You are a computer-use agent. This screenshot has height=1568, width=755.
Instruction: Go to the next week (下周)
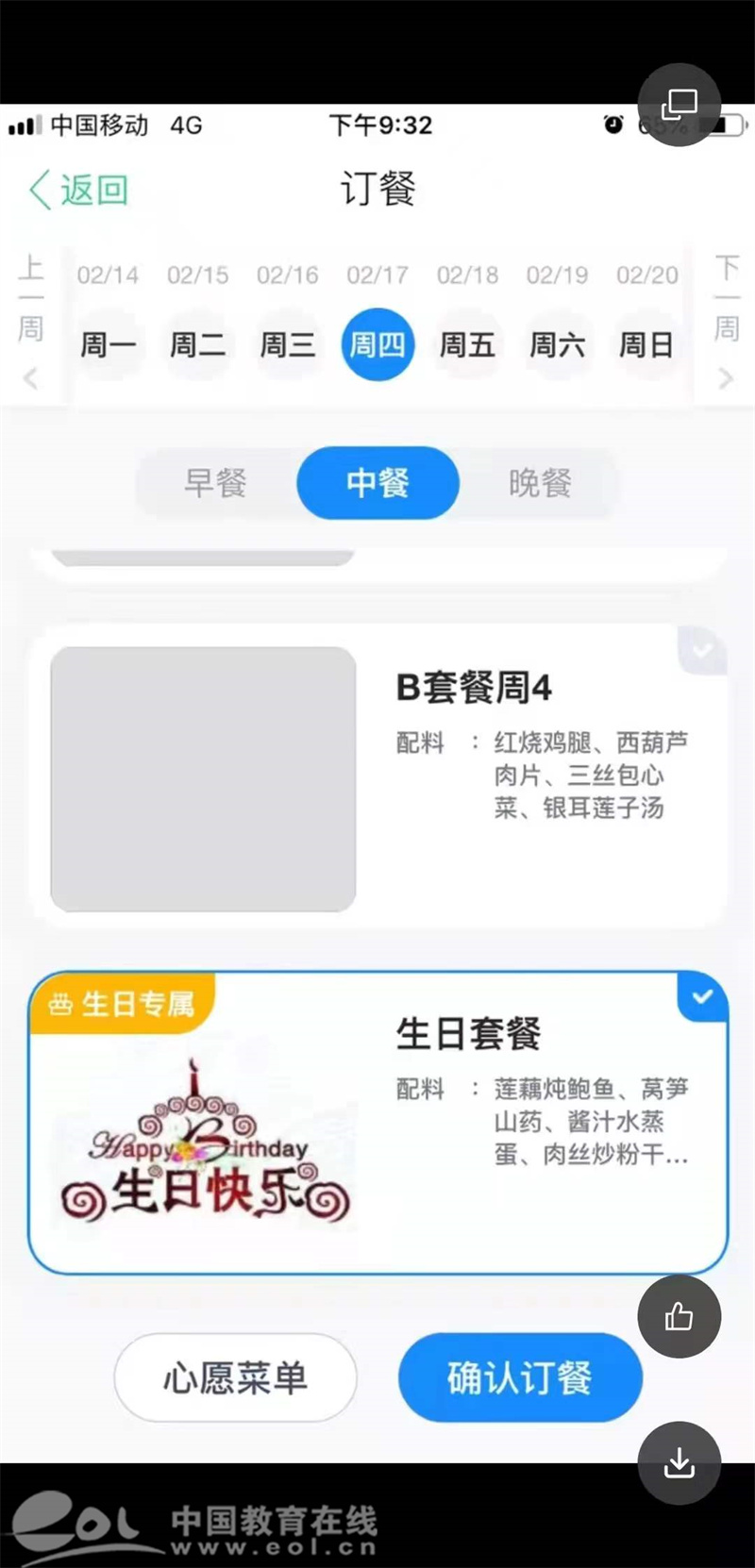pyautogui.click(x=725, y=321)
